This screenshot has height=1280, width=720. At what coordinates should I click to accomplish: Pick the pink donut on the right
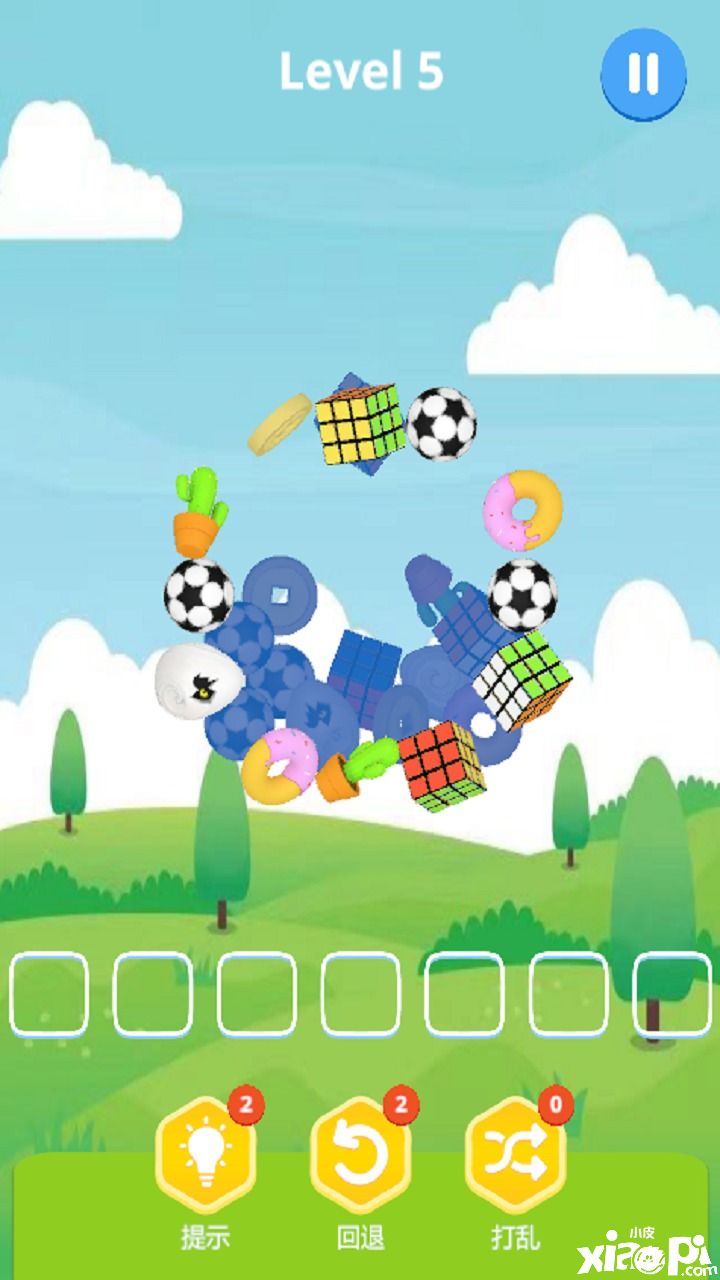(522, 510)
